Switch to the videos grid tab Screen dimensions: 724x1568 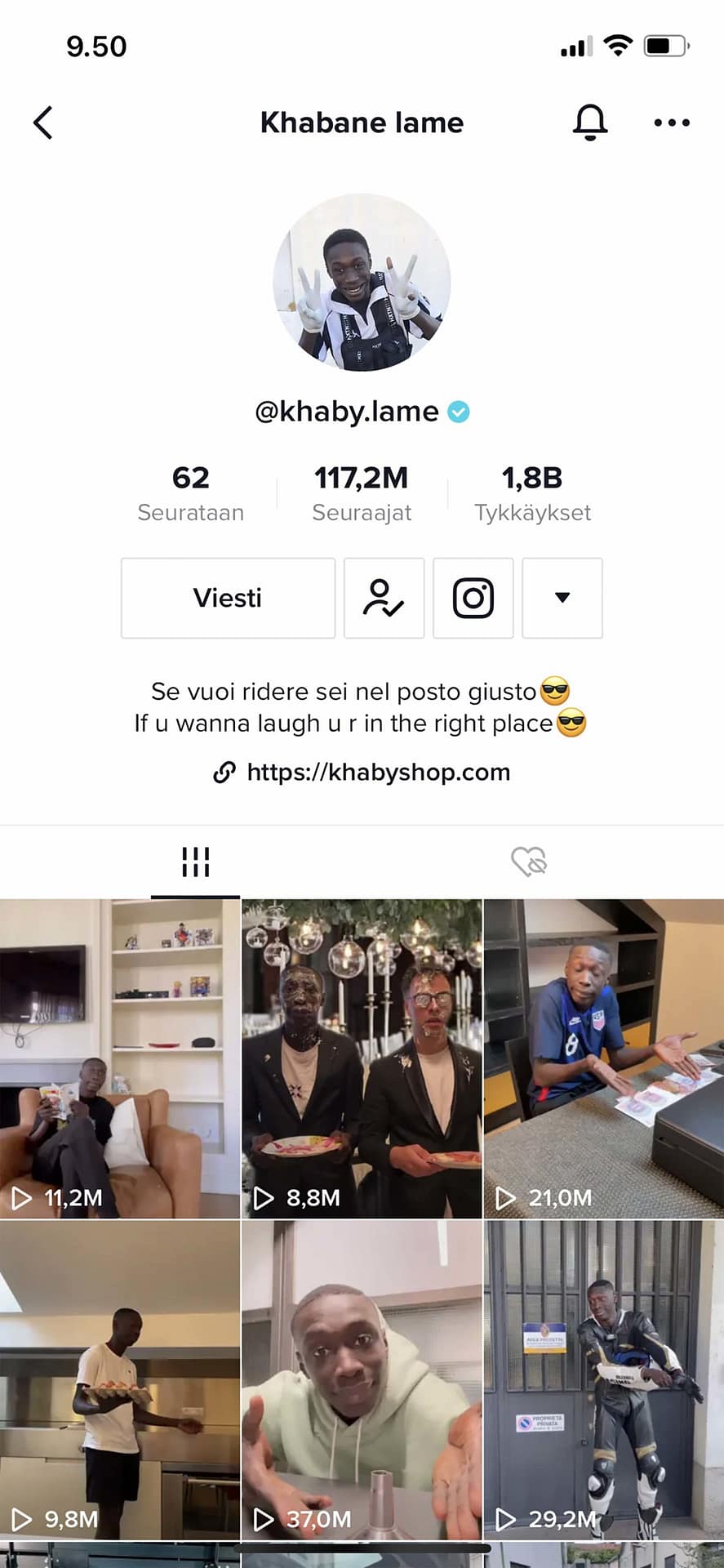point(195,862)
